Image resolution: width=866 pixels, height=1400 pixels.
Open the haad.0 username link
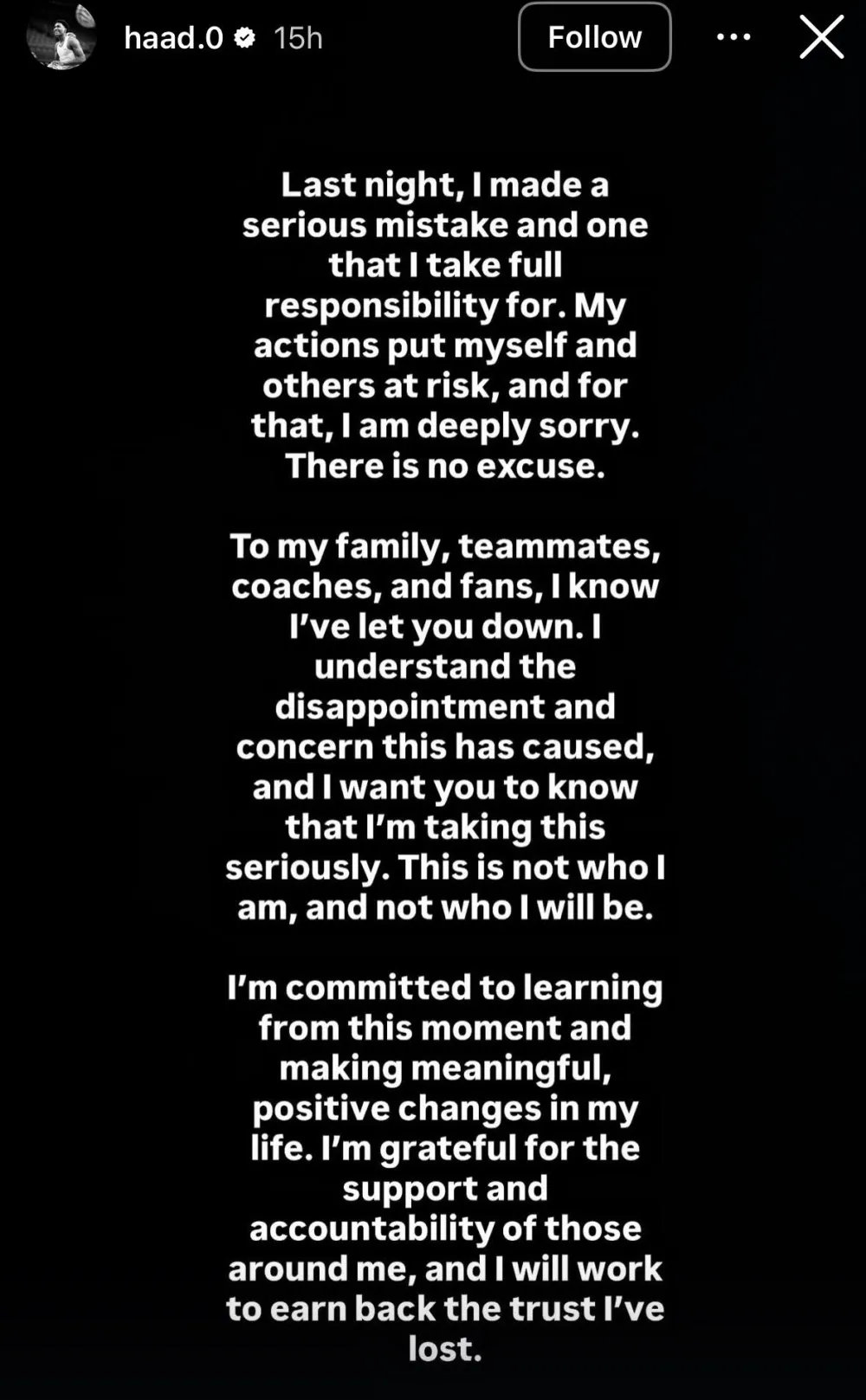pos(173,37)
